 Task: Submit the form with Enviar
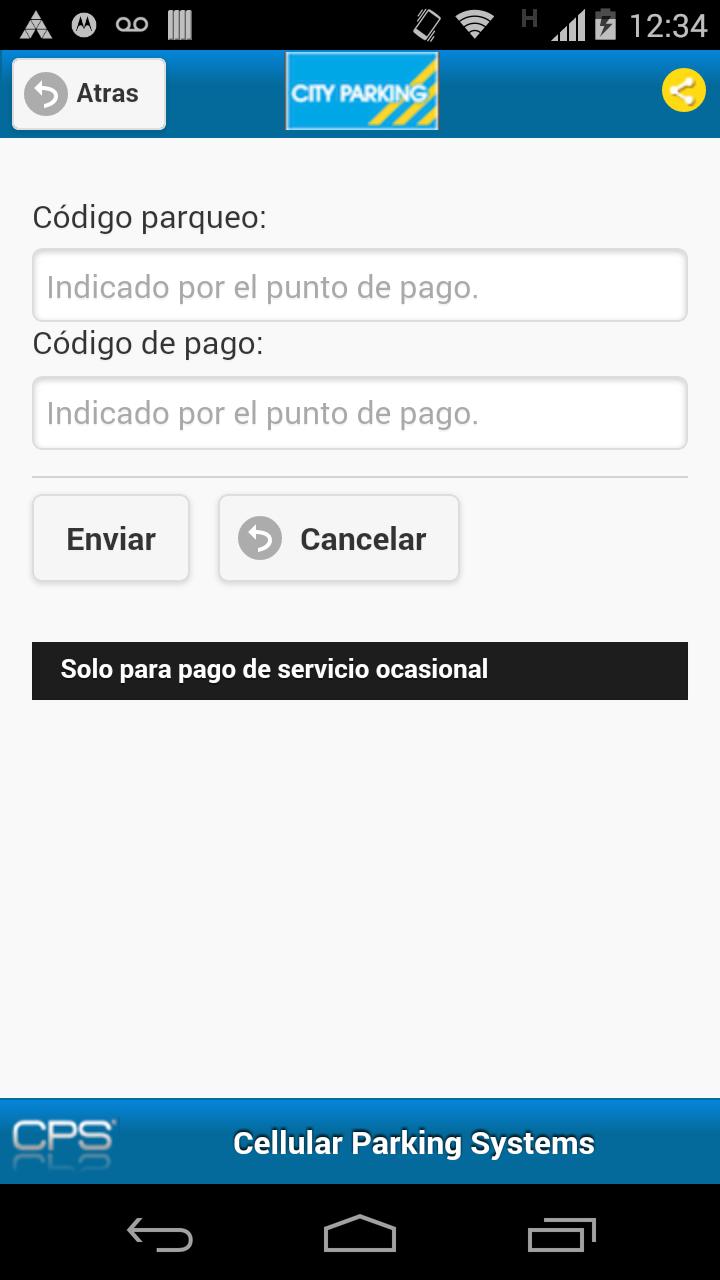click(111, 539)
